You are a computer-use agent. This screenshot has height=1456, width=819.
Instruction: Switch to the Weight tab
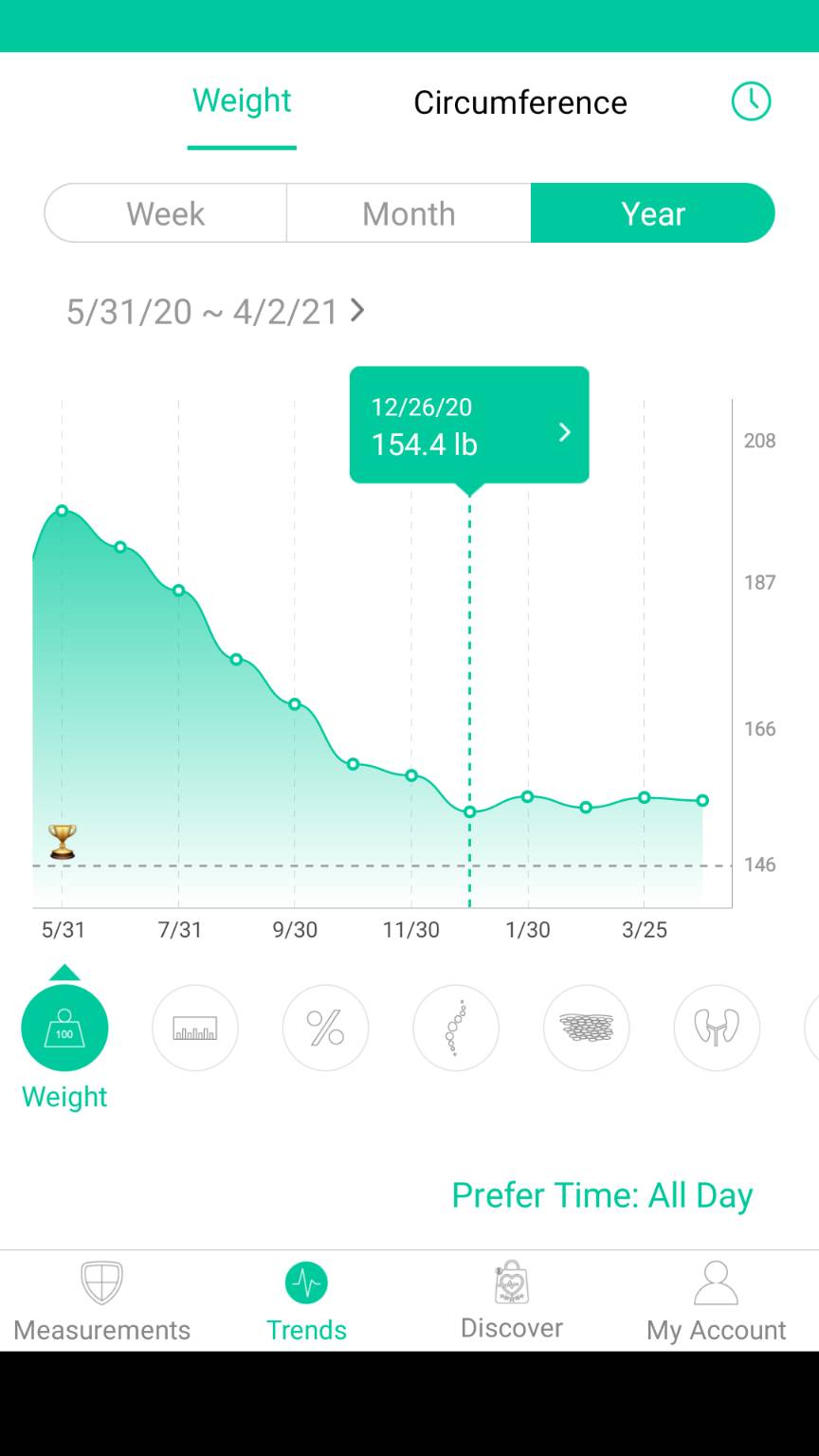tap(241, 100)
